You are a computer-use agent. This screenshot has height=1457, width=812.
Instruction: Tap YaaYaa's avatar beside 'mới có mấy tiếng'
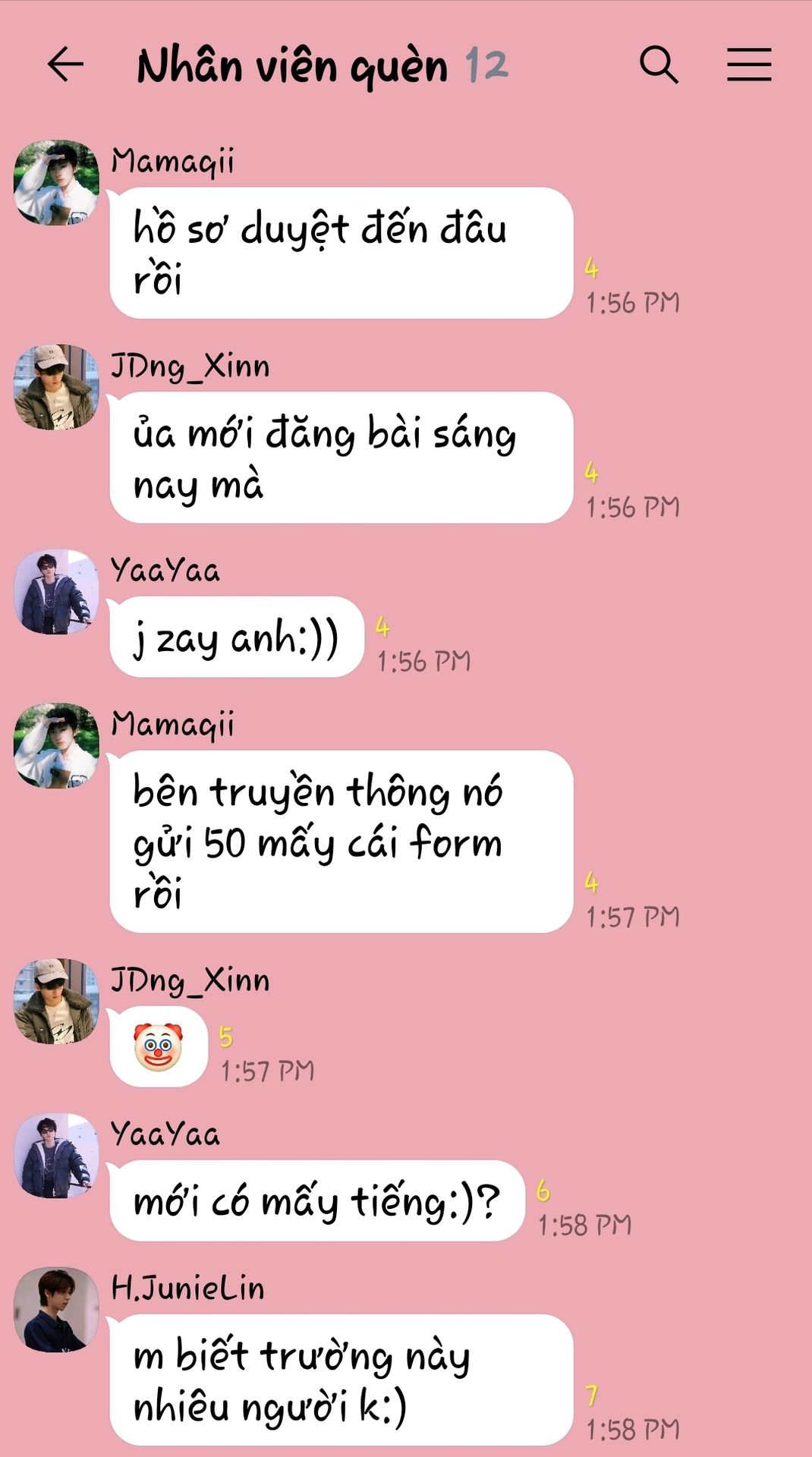[57, 1156]
